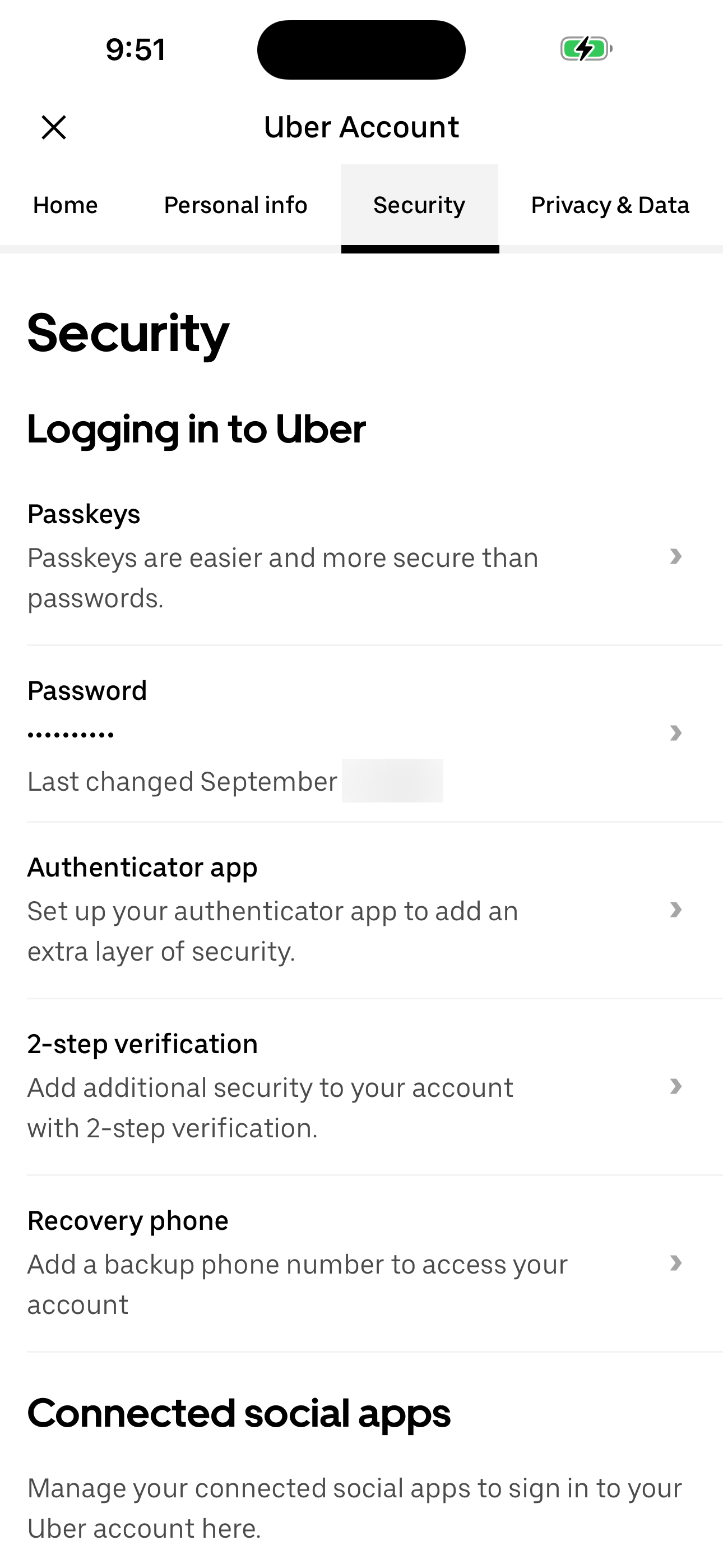Switch to the Home tab
723x1568 pixels.
coord(64,205)
